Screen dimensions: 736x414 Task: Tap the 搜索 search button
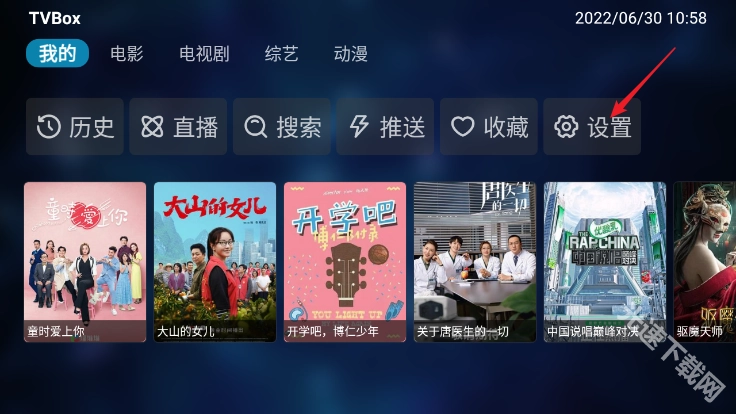click(x=283, y=127)
